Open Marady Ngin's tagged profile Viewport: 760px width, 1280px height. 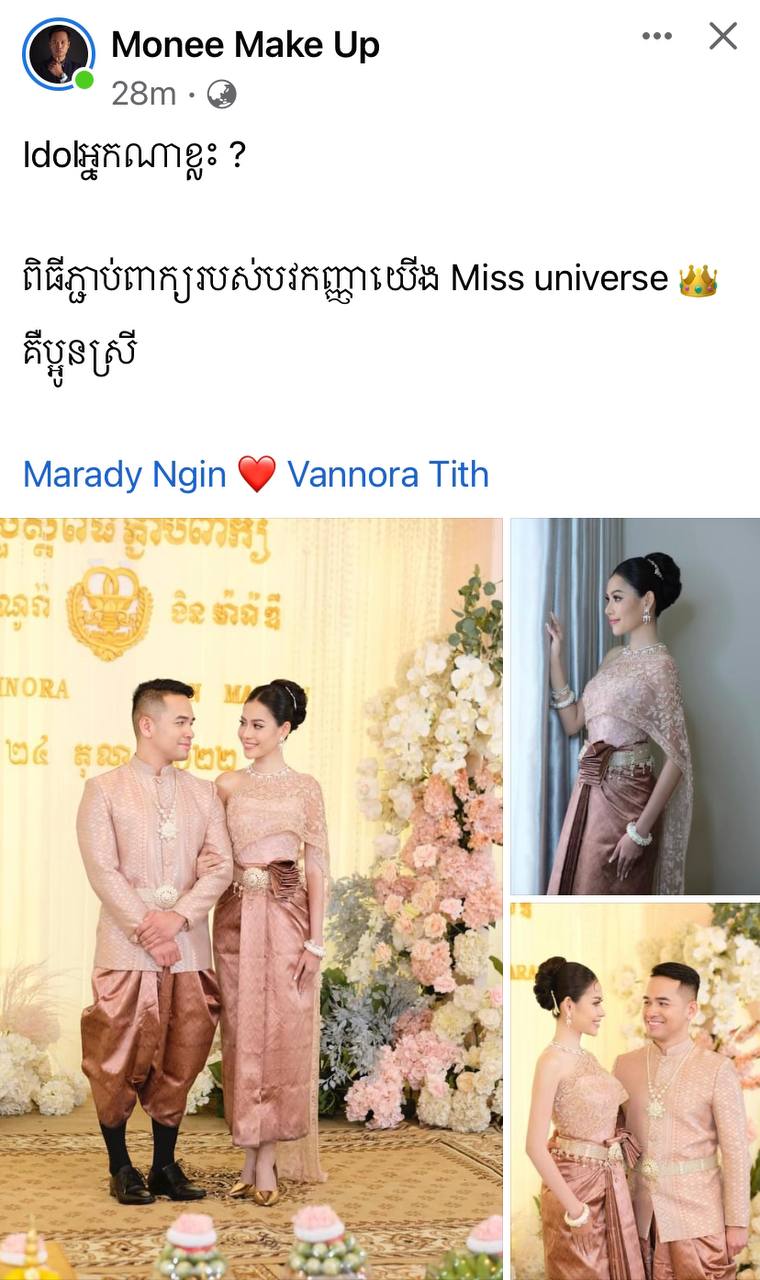pos(125,474)
